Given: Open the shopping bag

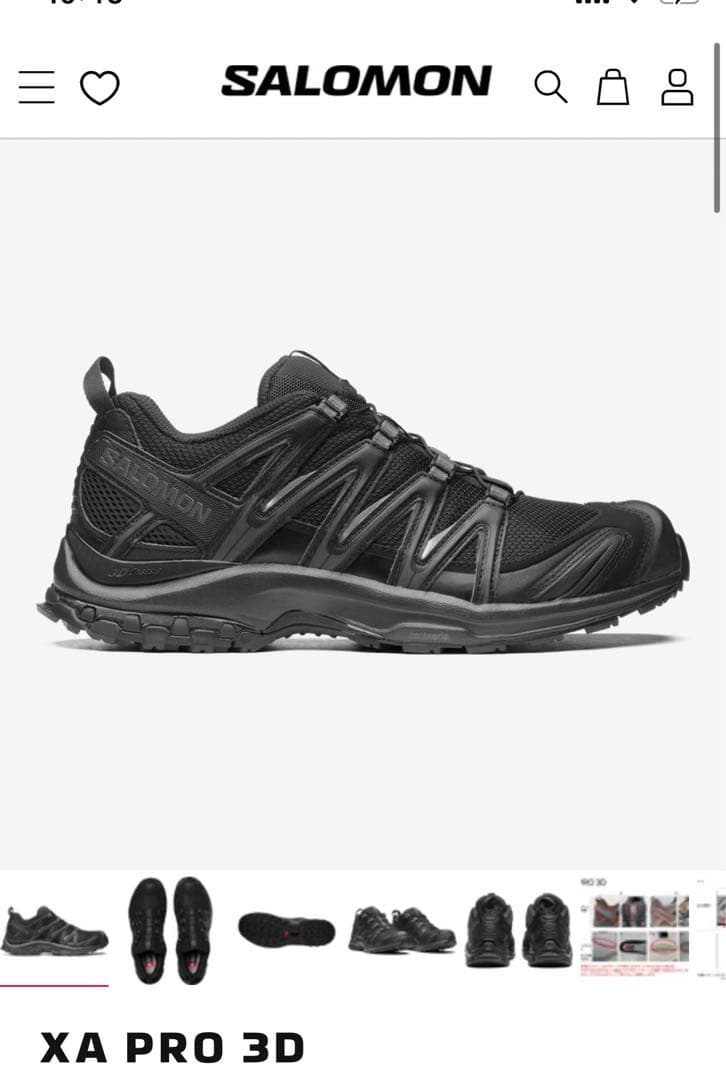Looking at the screenshot, I should tap(613, 87).
